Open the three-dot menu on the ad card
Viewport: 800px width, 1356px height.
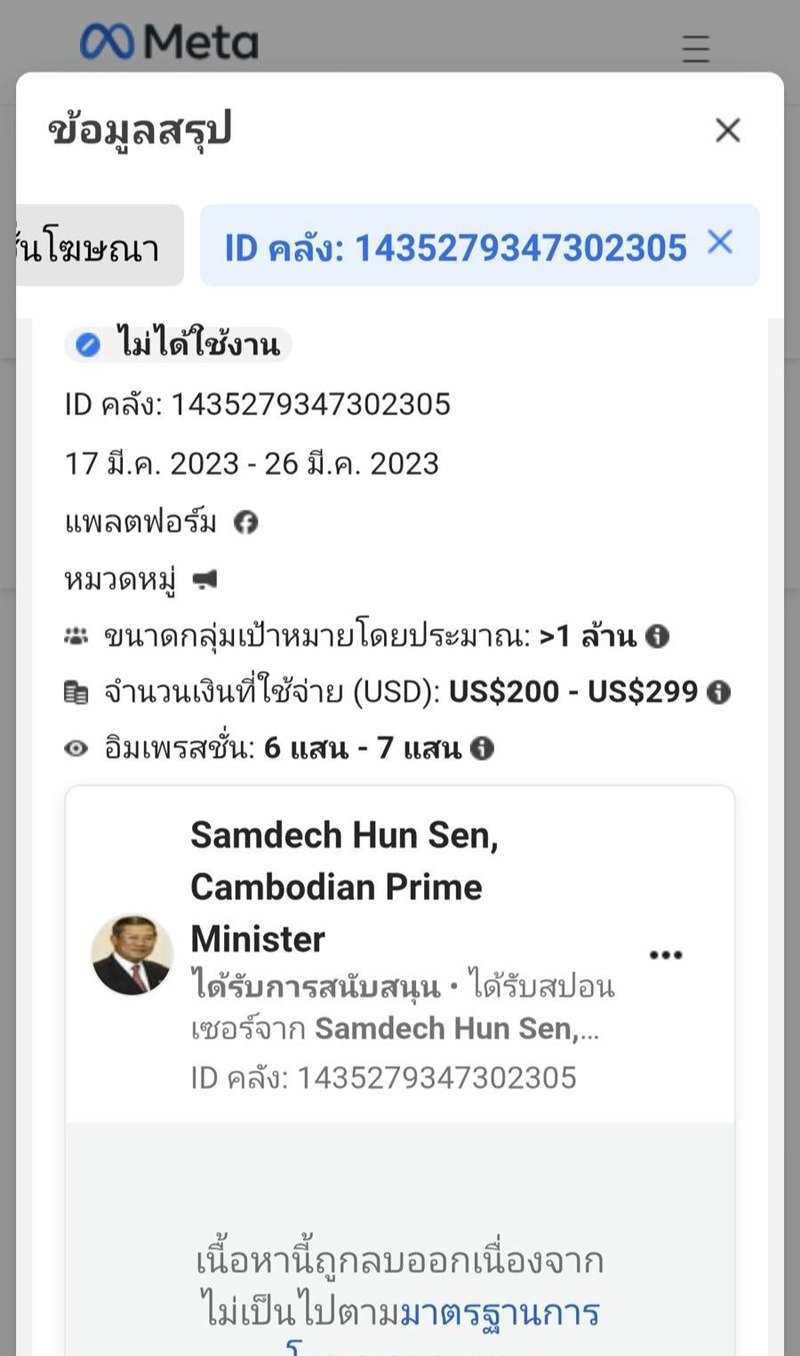(x=666, y=955)
